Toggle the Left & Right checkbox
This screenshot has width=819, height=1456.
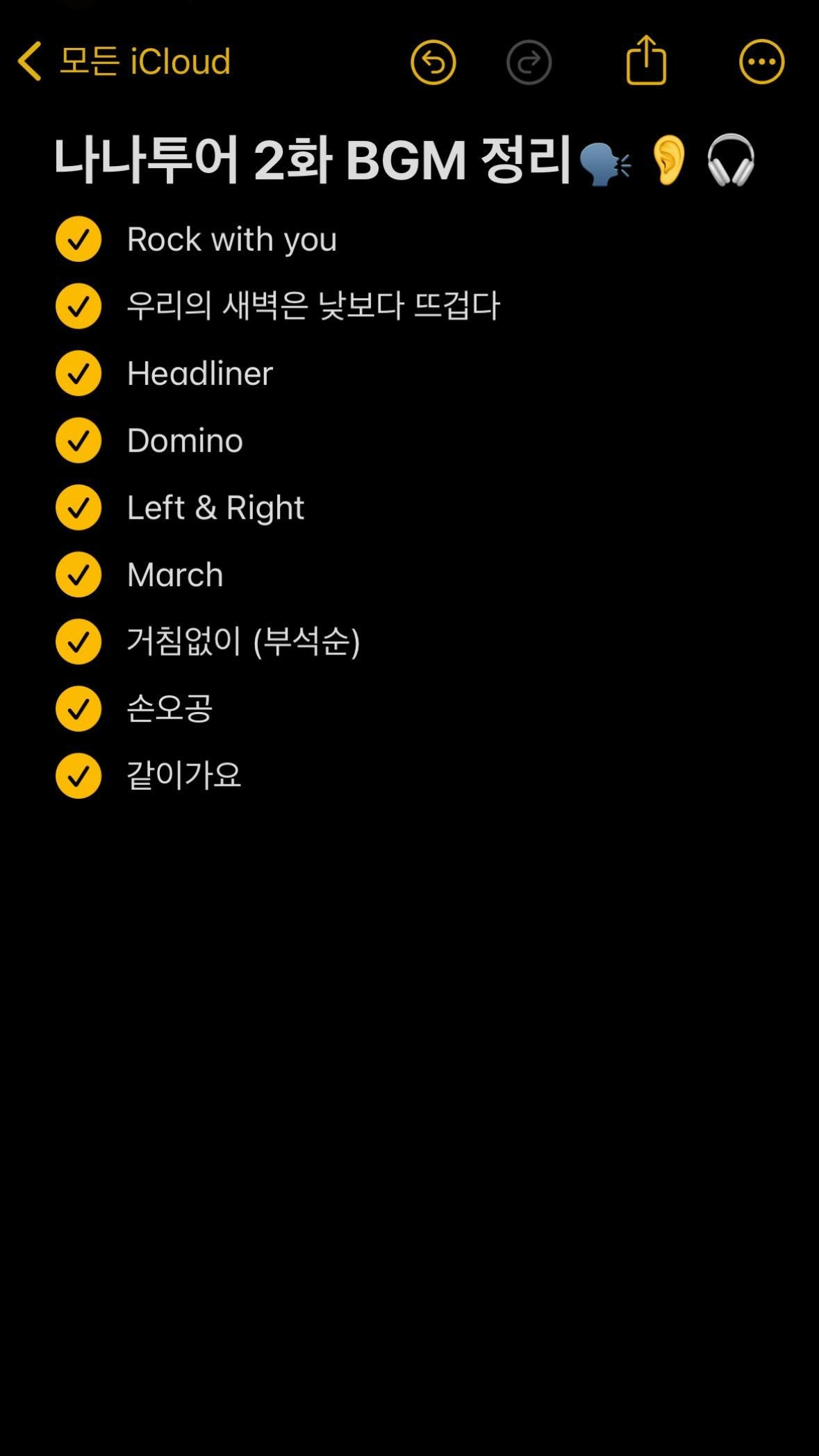coord(78,508)
